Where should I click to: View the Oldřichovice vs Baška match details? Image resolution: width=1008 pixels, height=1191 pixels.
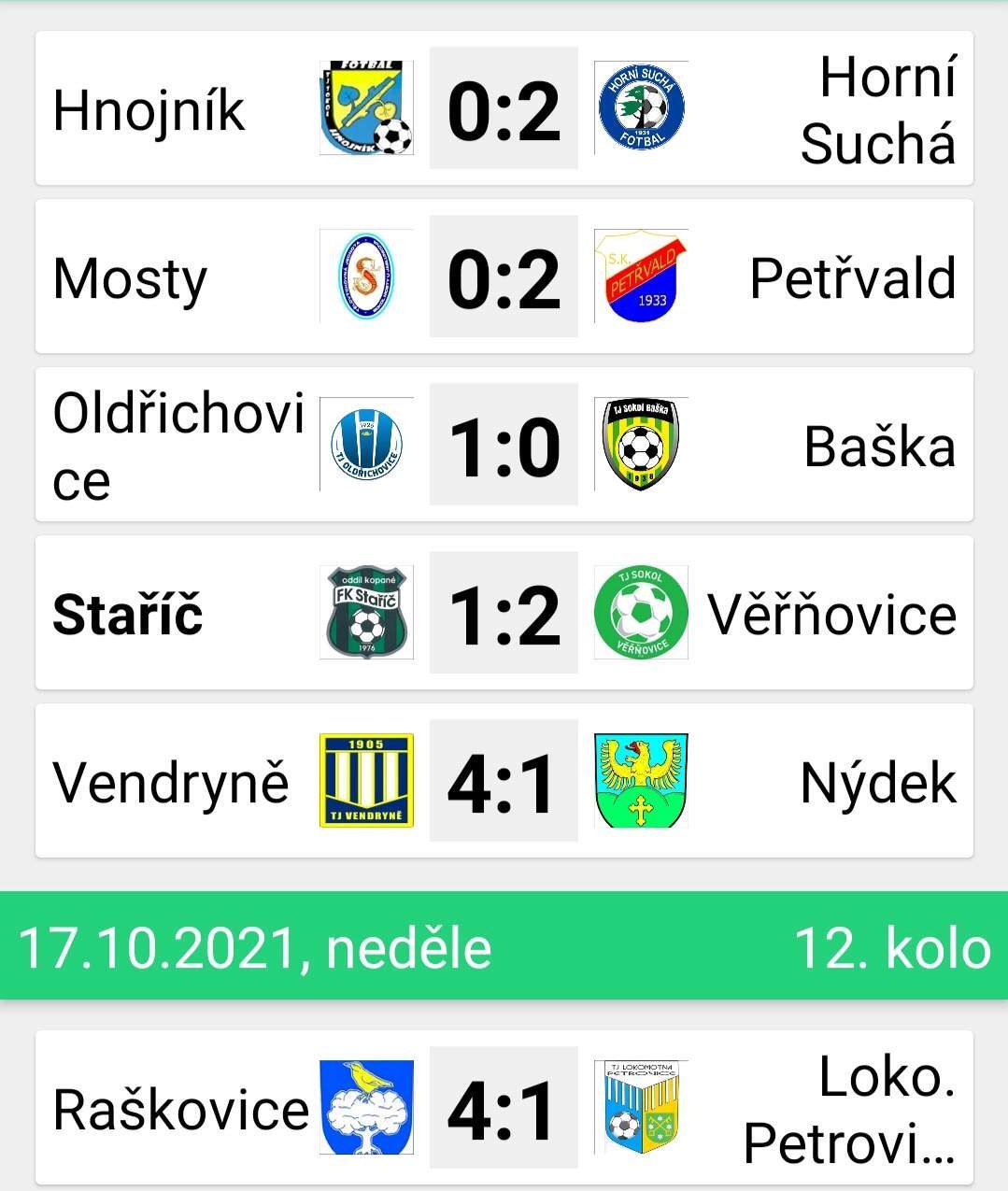[x=504, y=446]
